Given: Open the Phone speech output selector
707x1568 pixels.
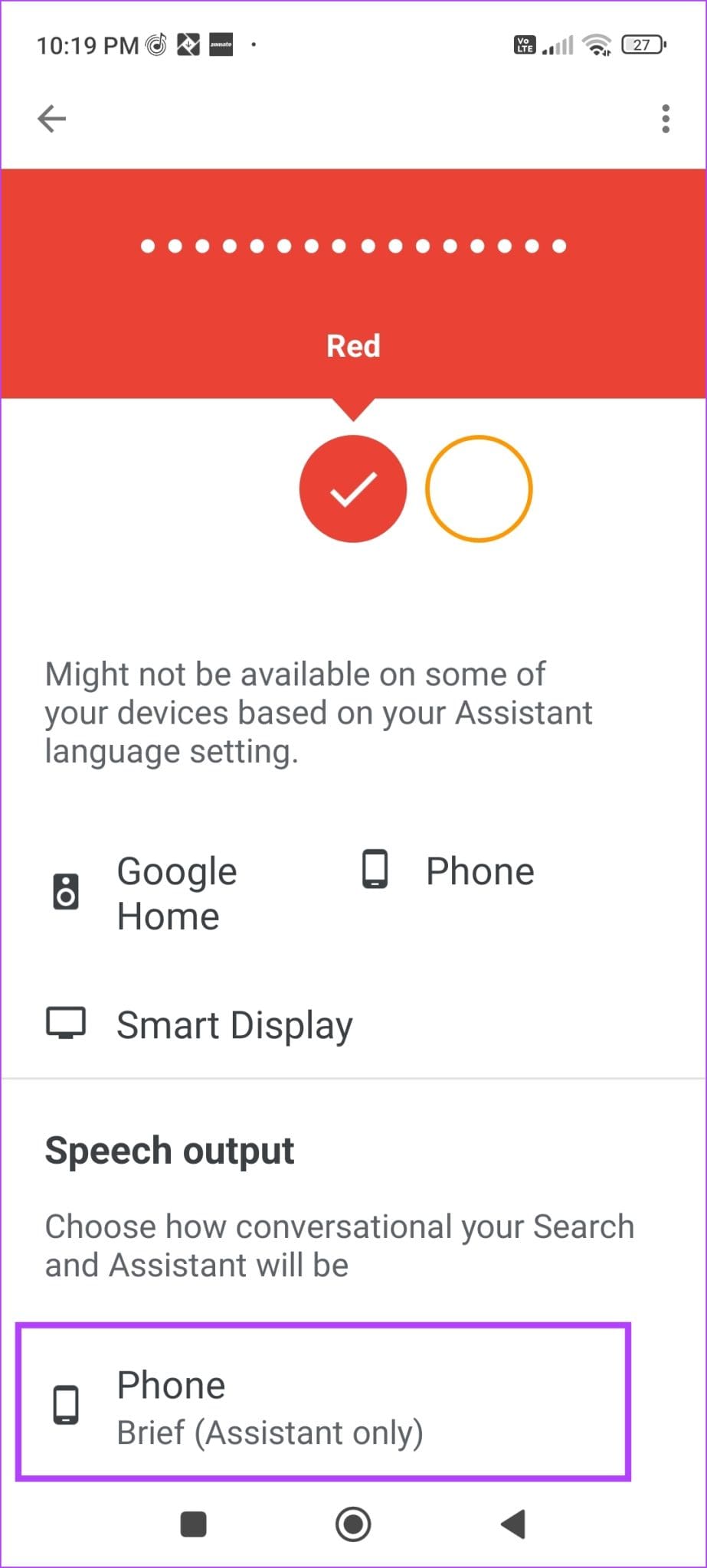Looking at the screenshot, I should tap(322, 1406).
